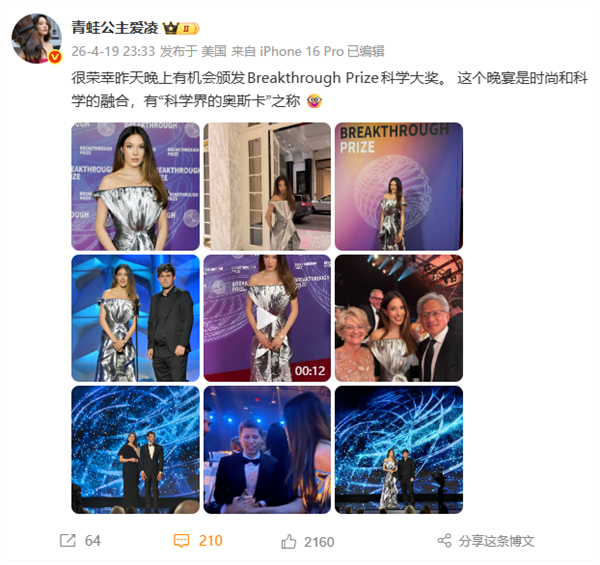Screen dimensions: 600x565
Task: Open second photo in hotel hallway
Action: pyautogui.click(x=266, y=186)
